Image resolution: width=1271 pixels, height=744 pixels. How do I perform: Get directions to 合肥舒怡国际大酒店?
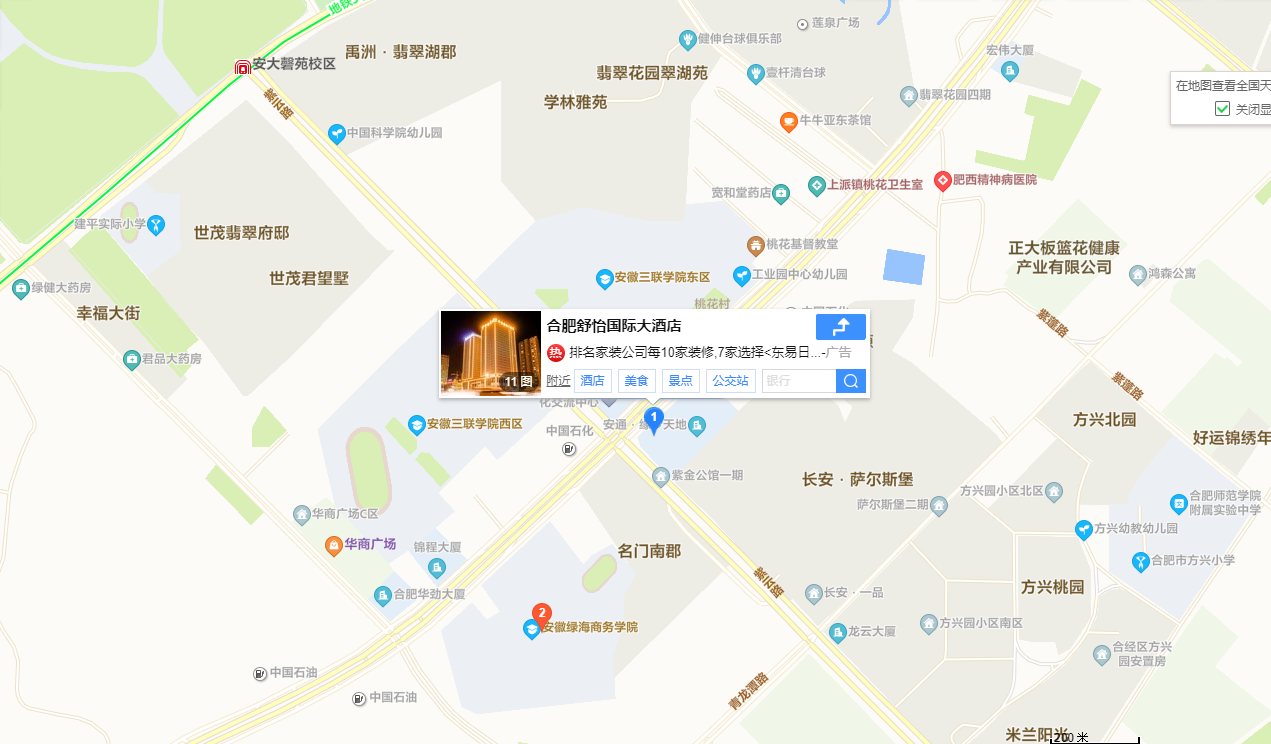(x=840, y=327)
